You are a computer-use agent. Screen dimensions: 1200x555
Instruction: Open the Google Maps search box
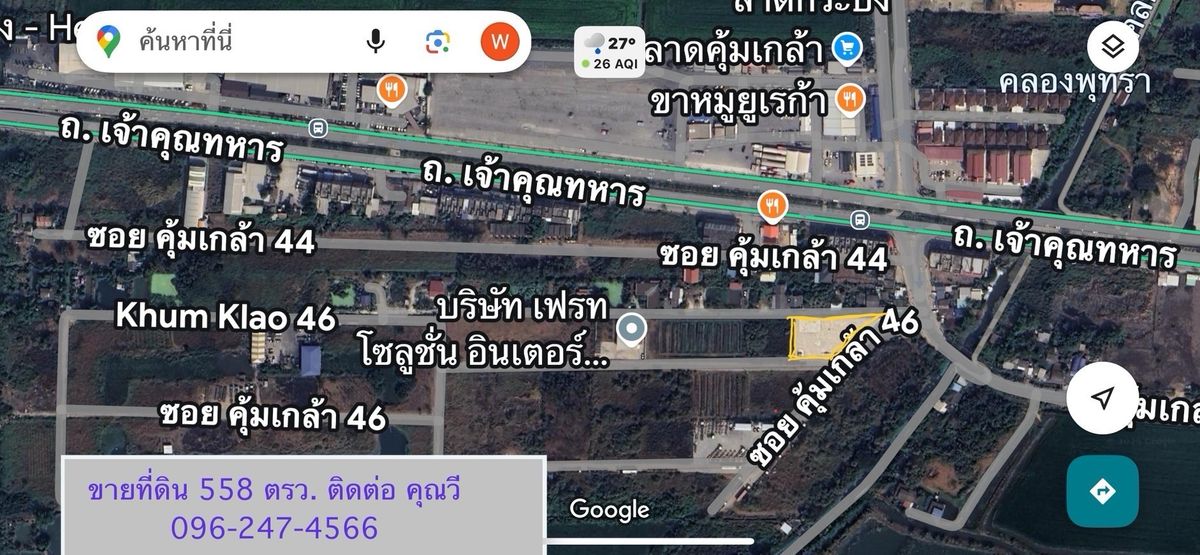coord(240,42)
